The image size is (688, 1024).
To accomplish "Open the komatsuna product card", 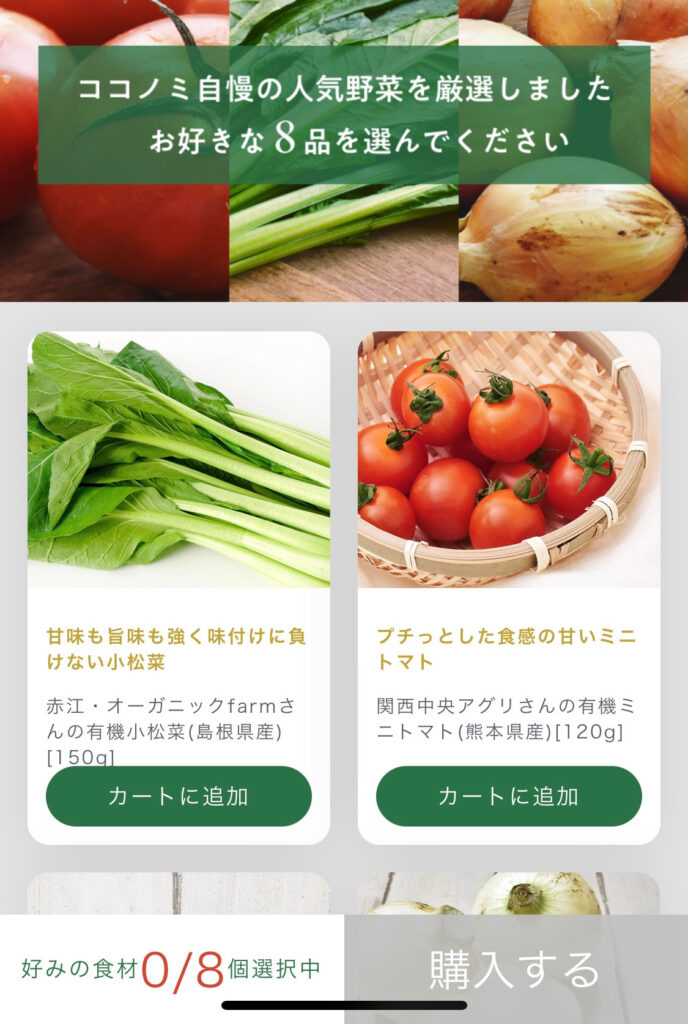I will tap(178, 460).
